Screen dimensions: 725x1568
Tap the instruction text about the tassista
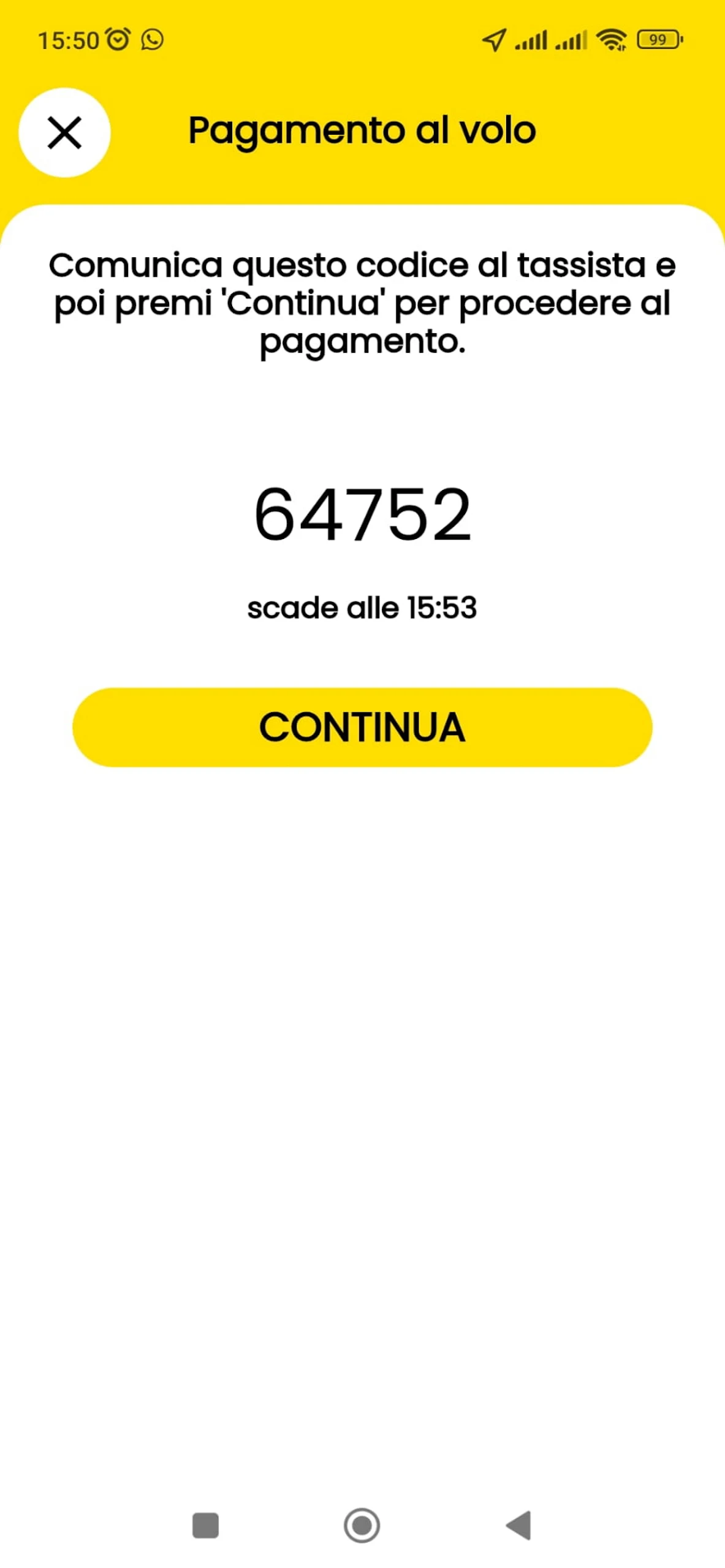click(x=362, y=303)
